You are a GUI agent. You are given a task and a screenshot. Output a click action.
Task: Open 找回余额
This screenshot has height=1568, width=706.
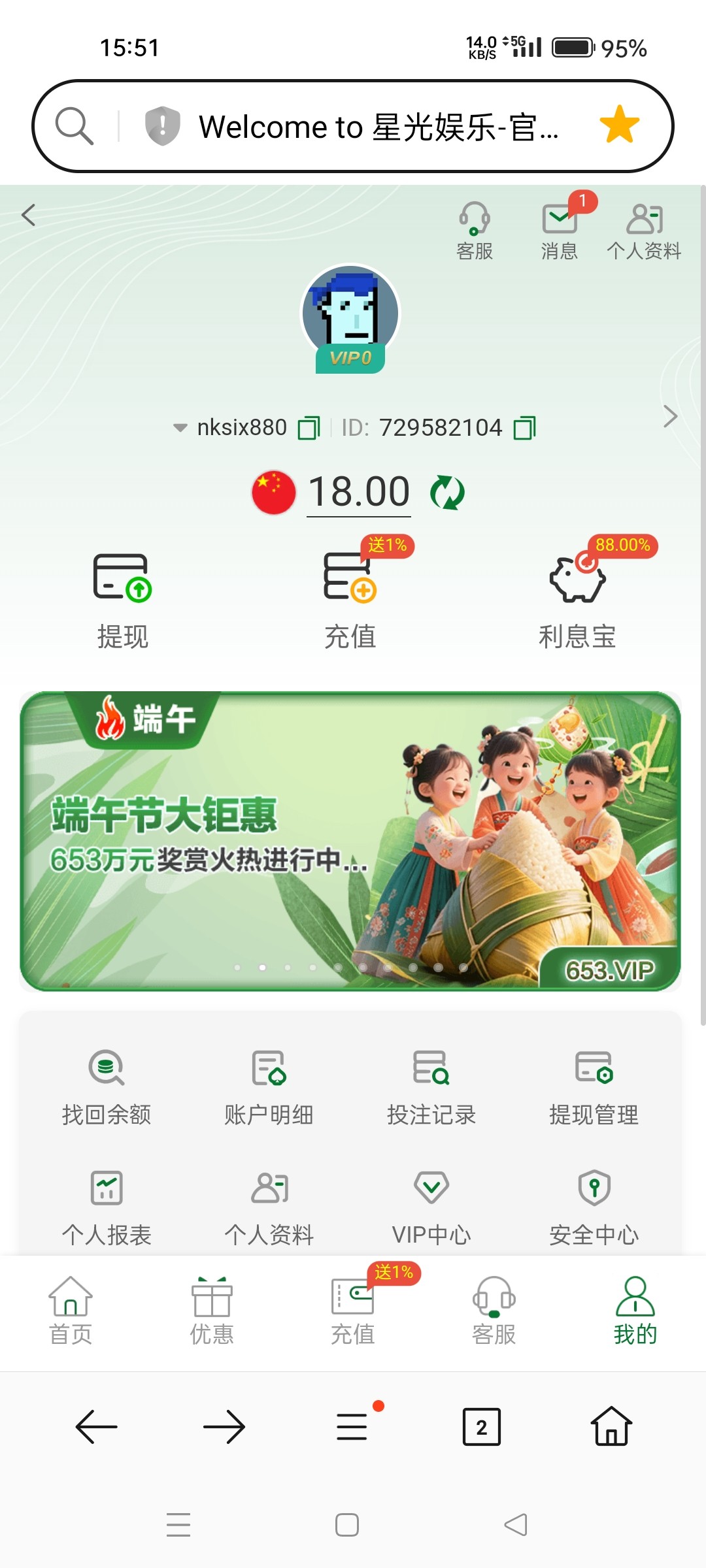click(x=107, y=1086)
